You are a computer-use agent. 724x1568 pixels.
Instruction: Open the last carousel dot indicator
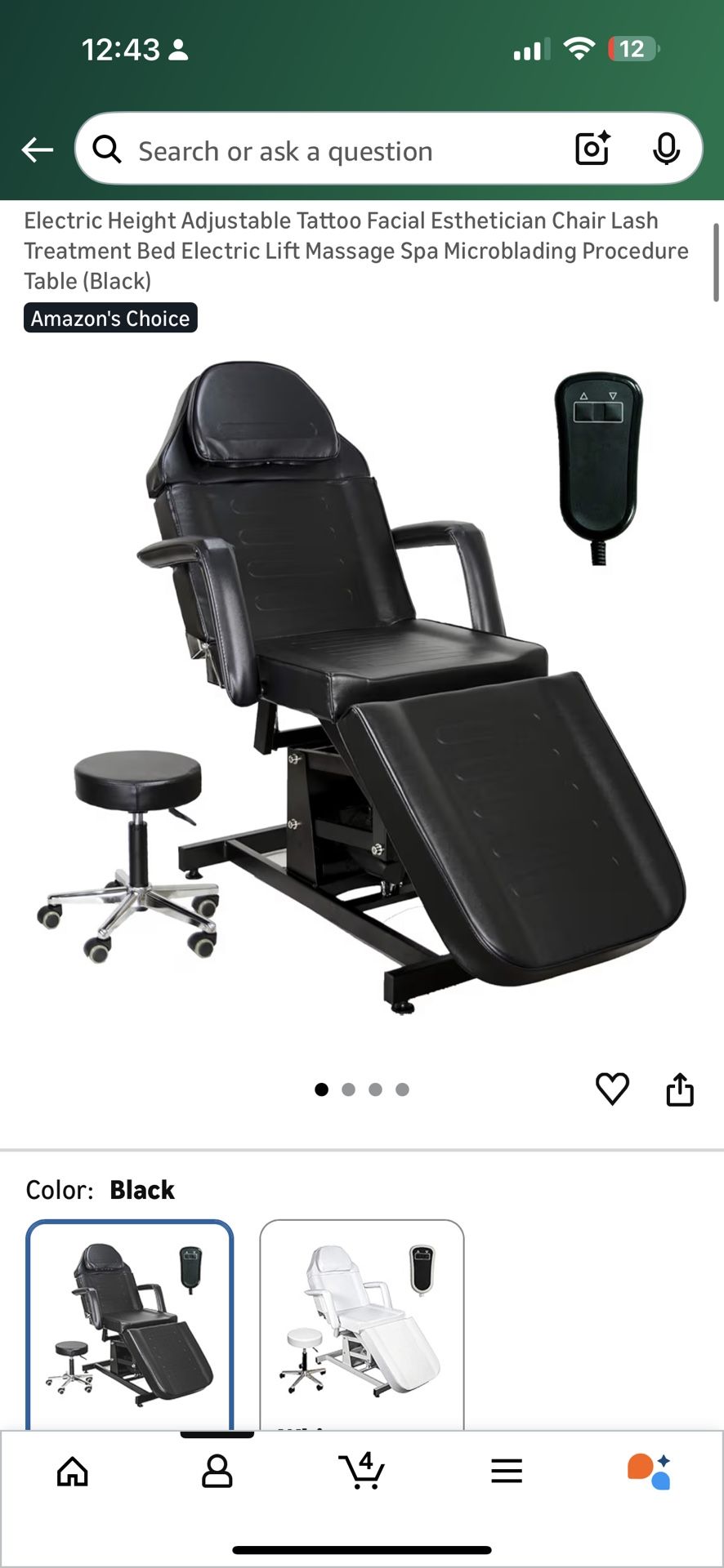pyautogui.click(x=403, y=1089)
